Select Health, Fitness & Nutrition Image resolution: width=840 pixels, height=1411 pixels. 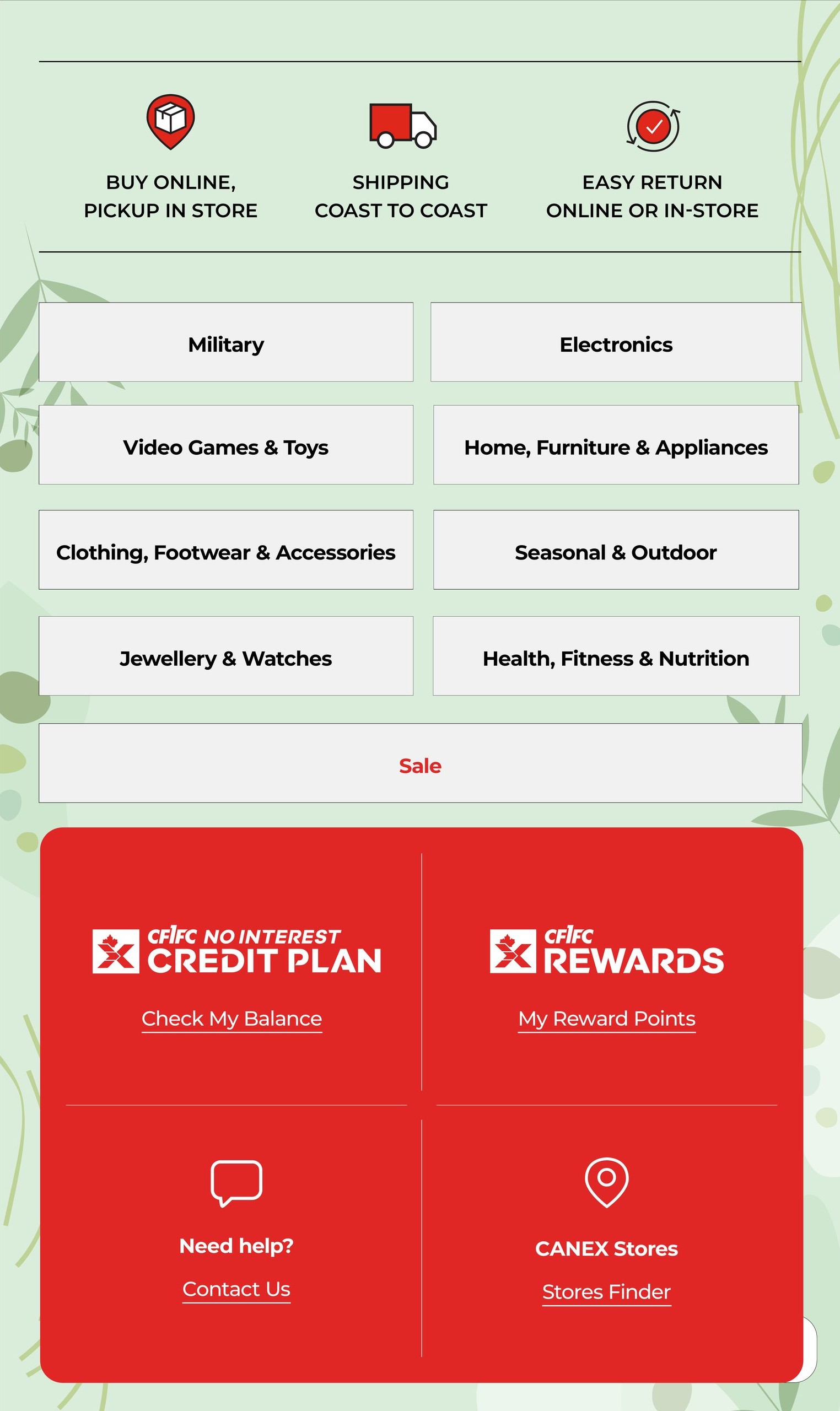[616, 655]
